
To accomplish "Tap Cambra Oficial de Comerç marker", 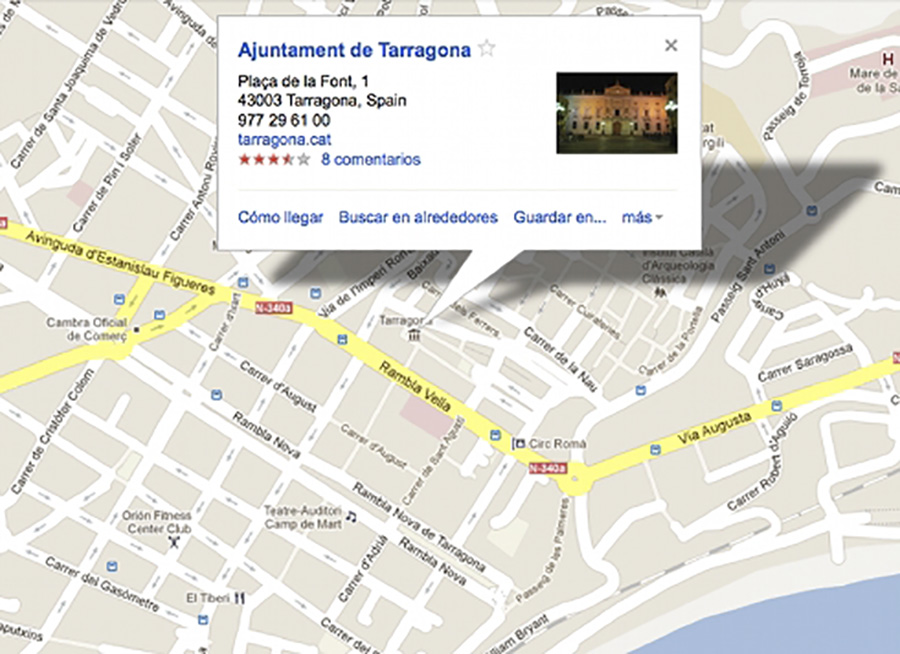I will [136, 327].
